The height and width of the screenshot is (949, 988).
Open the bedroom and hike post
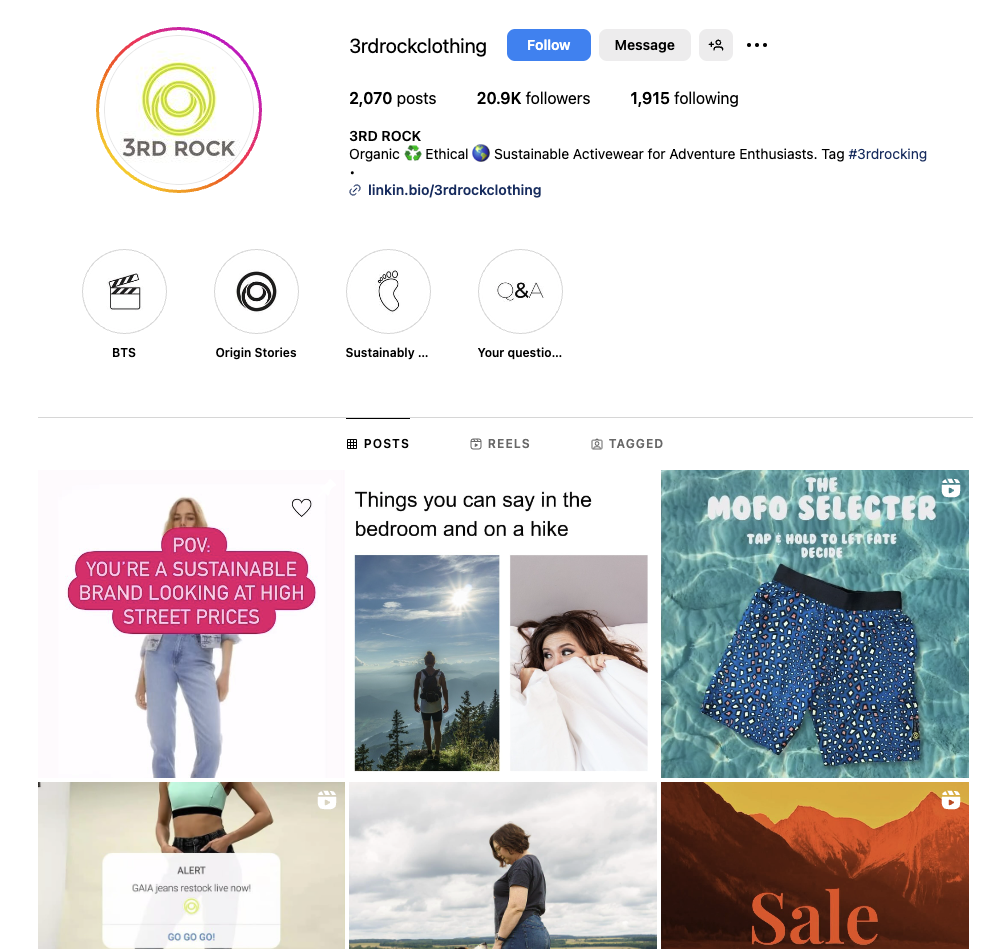click(502, 623)
